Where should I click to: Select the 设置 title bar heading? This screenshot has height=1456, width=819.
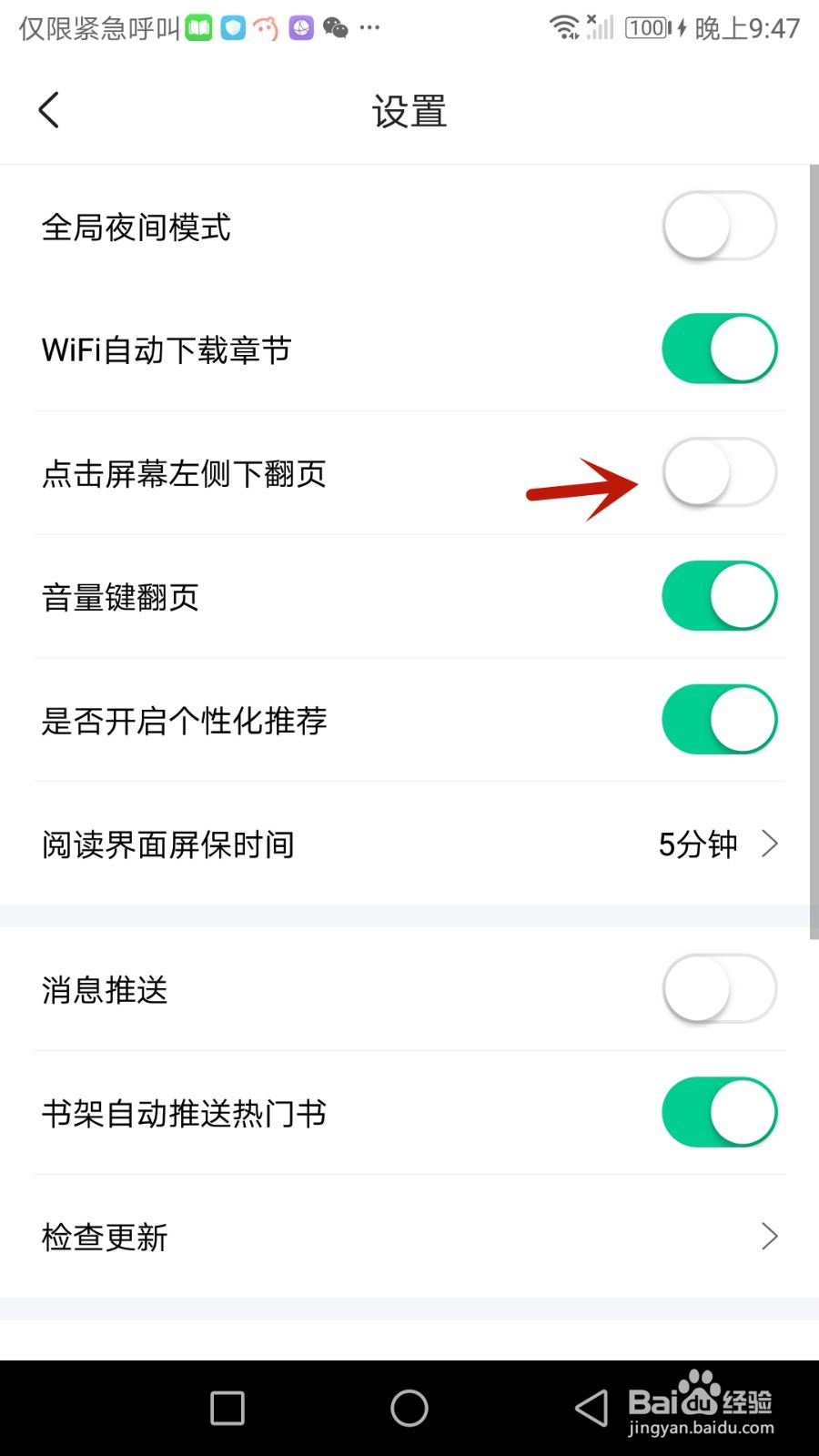[409, 109]
